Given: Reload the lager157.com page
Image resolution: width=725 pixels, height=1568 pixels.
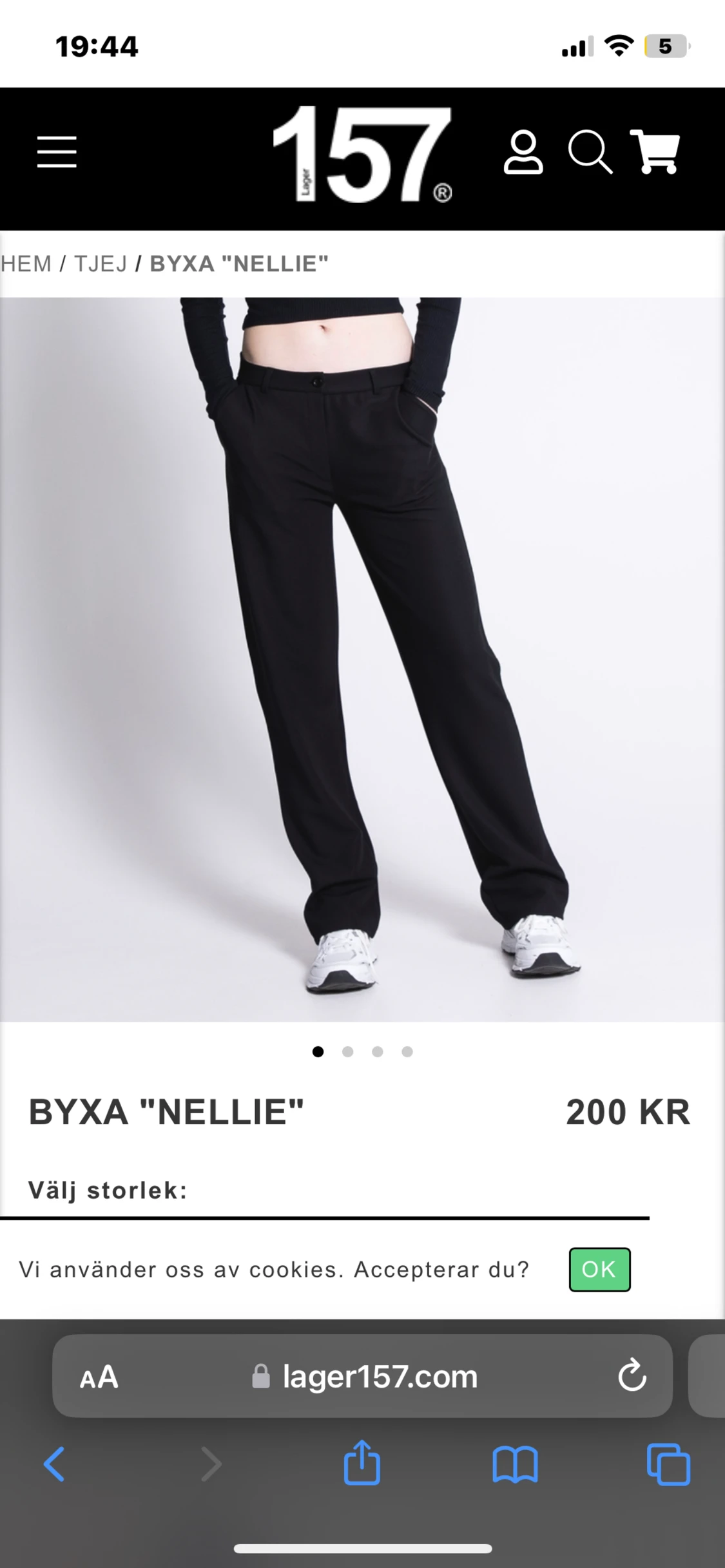Looking at the screenshot, I should [632, 1375].
